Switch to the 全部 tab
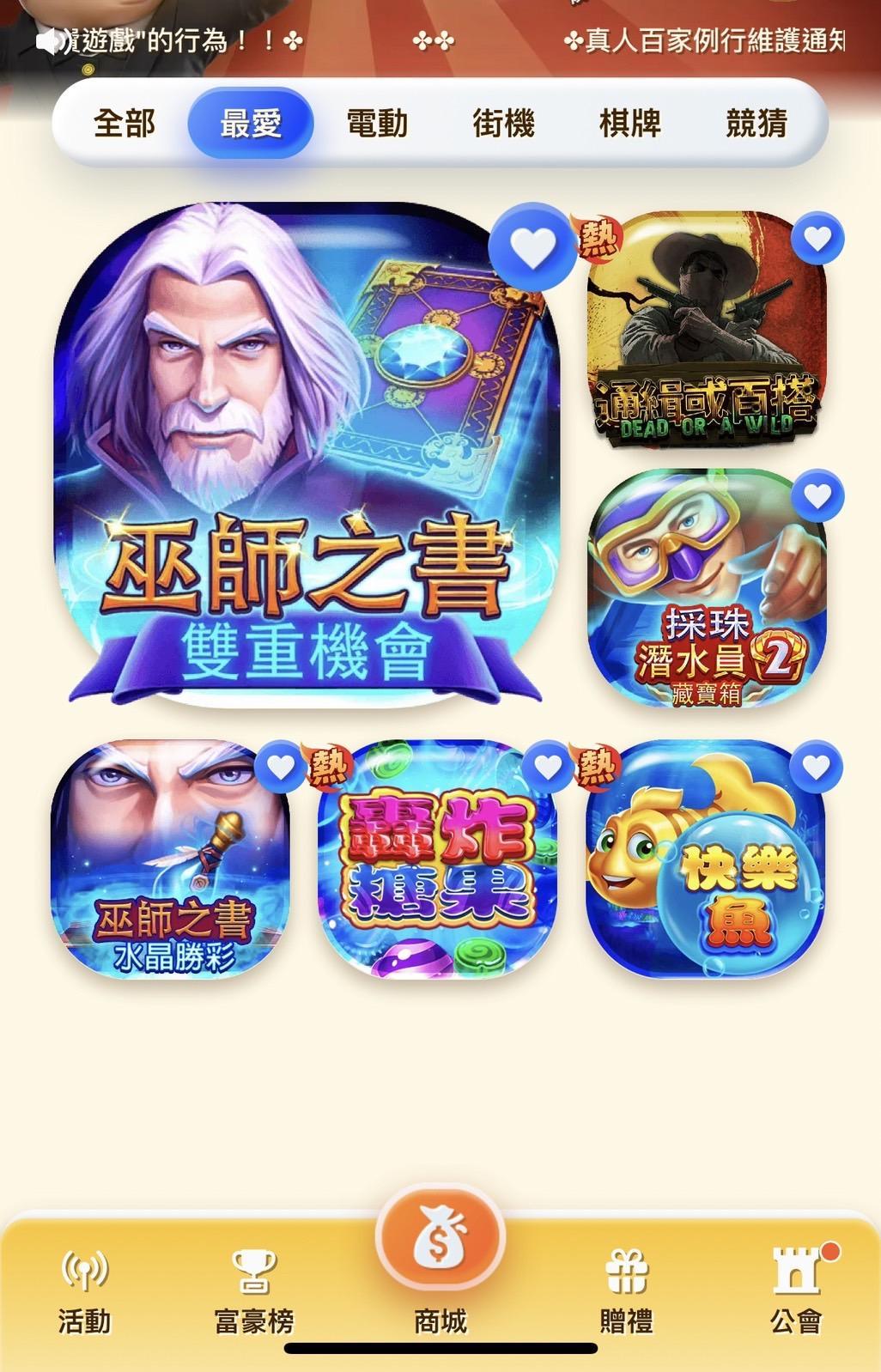The height and width of the screenshot is (1372, 881). (x=125, y=124)
